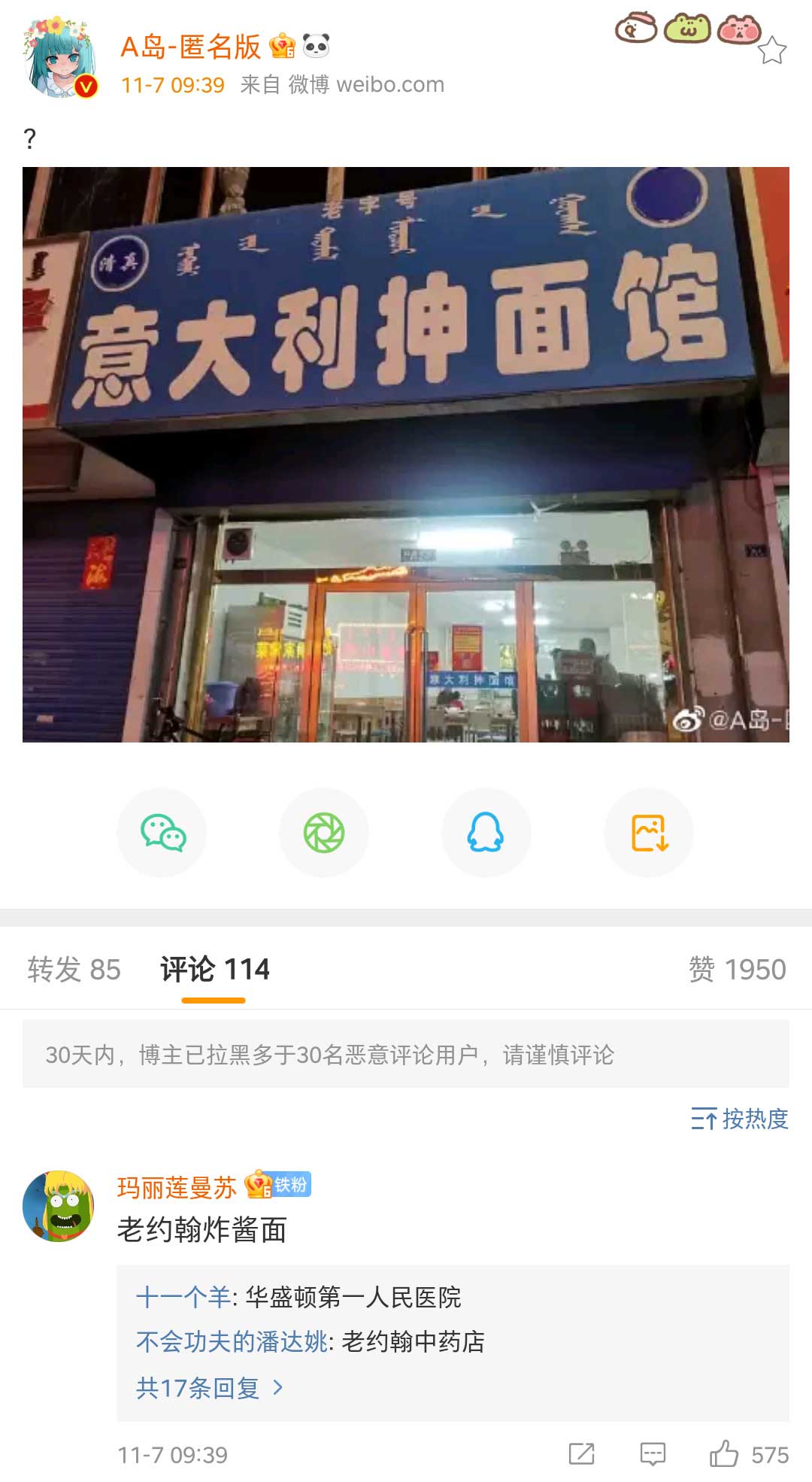Open A岛-匿名版 profile avatar
Image resolution: width=812 pixels, height=1482 pixels.
60,59
